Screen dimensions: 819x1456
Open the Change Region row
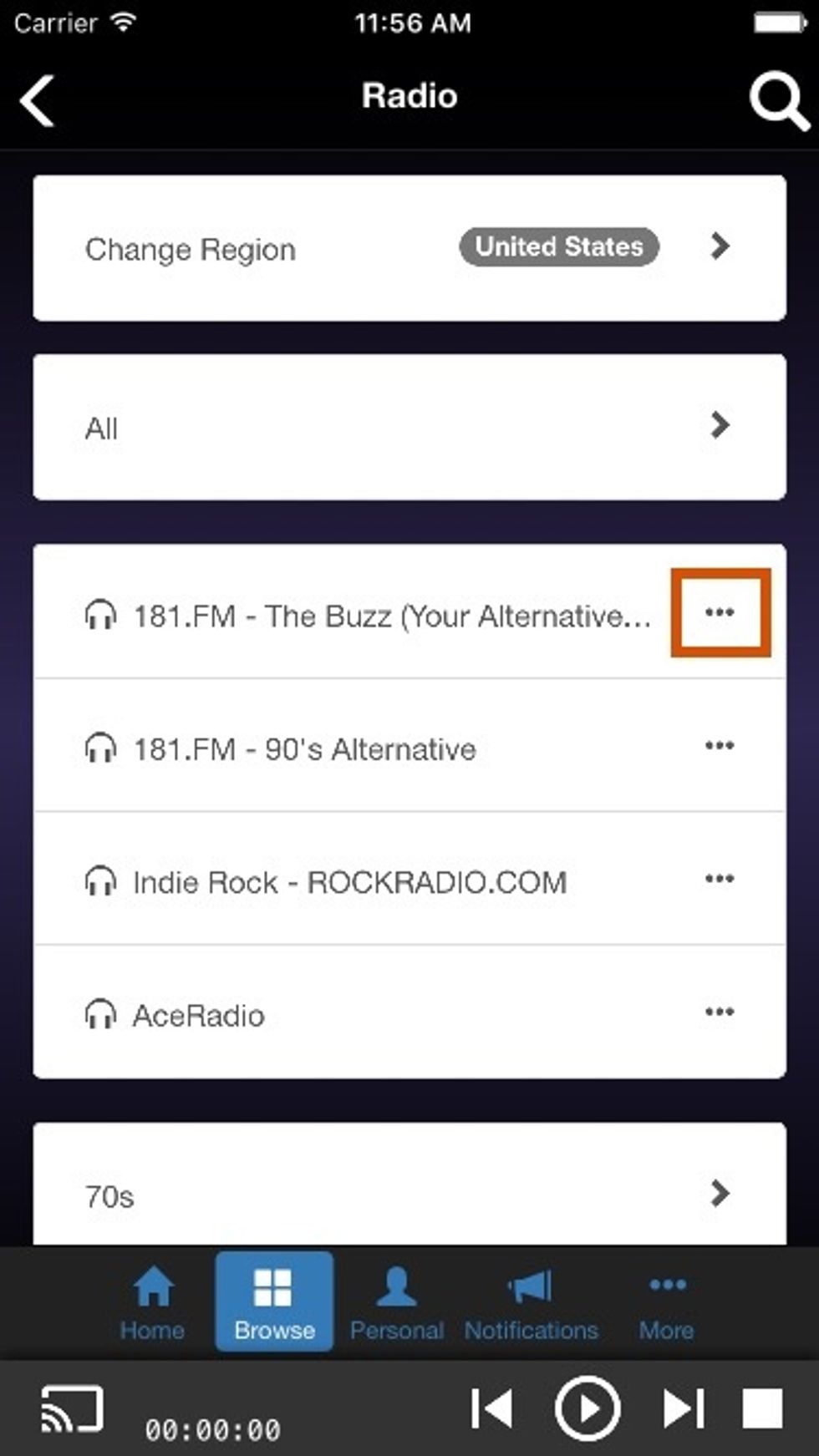409,248
